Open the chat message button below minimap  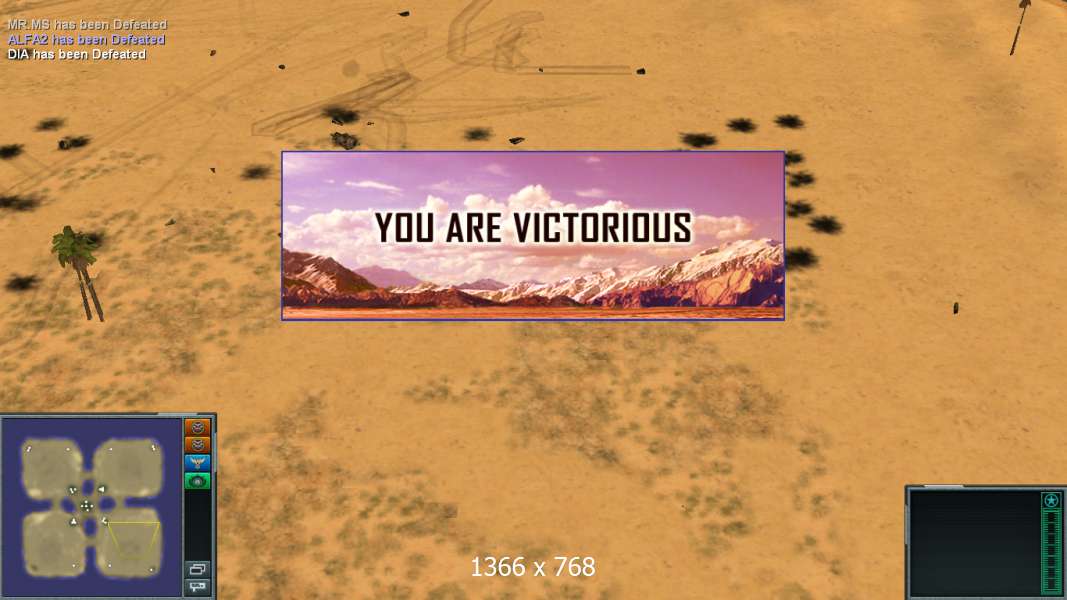198,587
